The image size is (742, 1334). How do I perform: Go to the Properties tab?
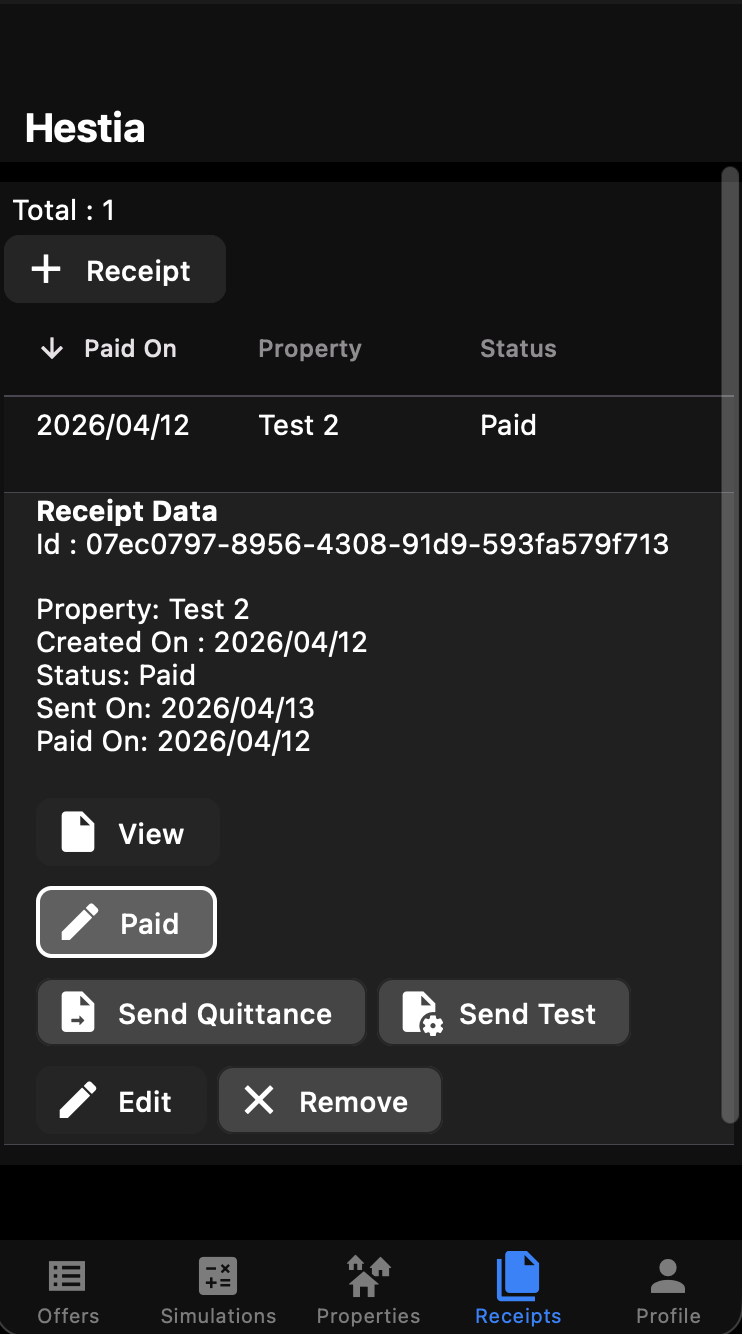368,1292
